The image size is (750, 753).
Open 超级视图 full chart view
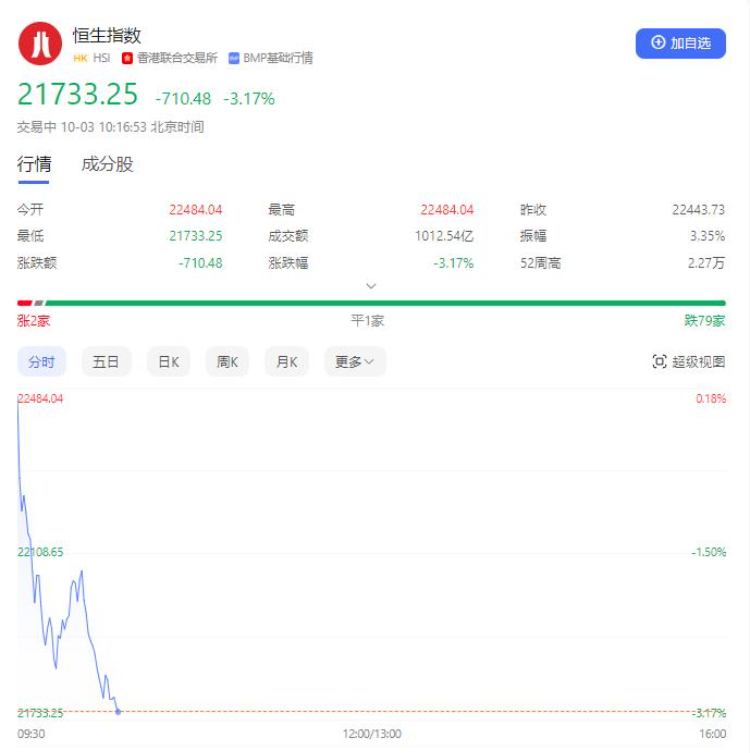(x=688, y=362)
